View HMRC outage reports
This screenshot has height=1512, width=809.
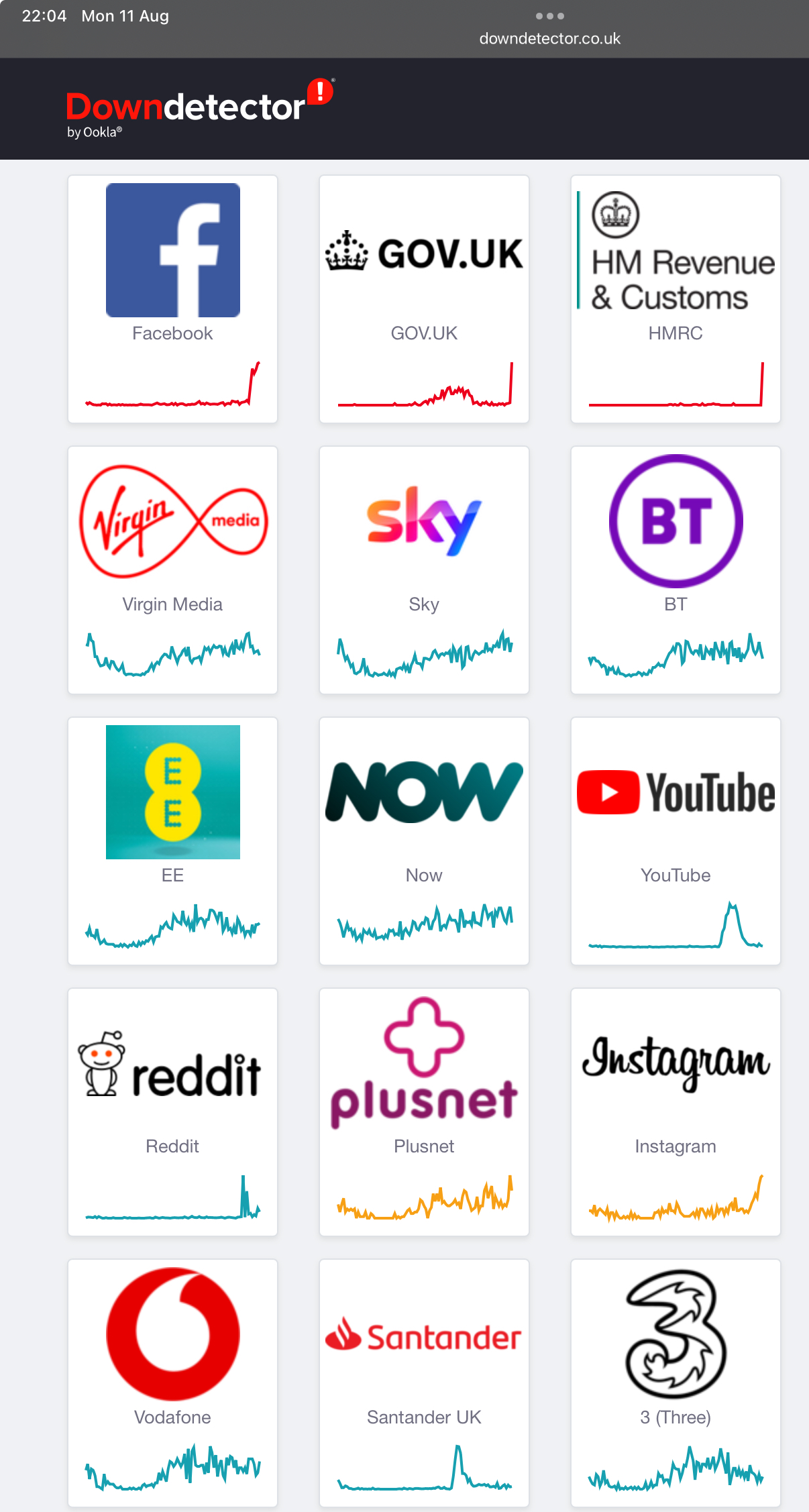676,299
